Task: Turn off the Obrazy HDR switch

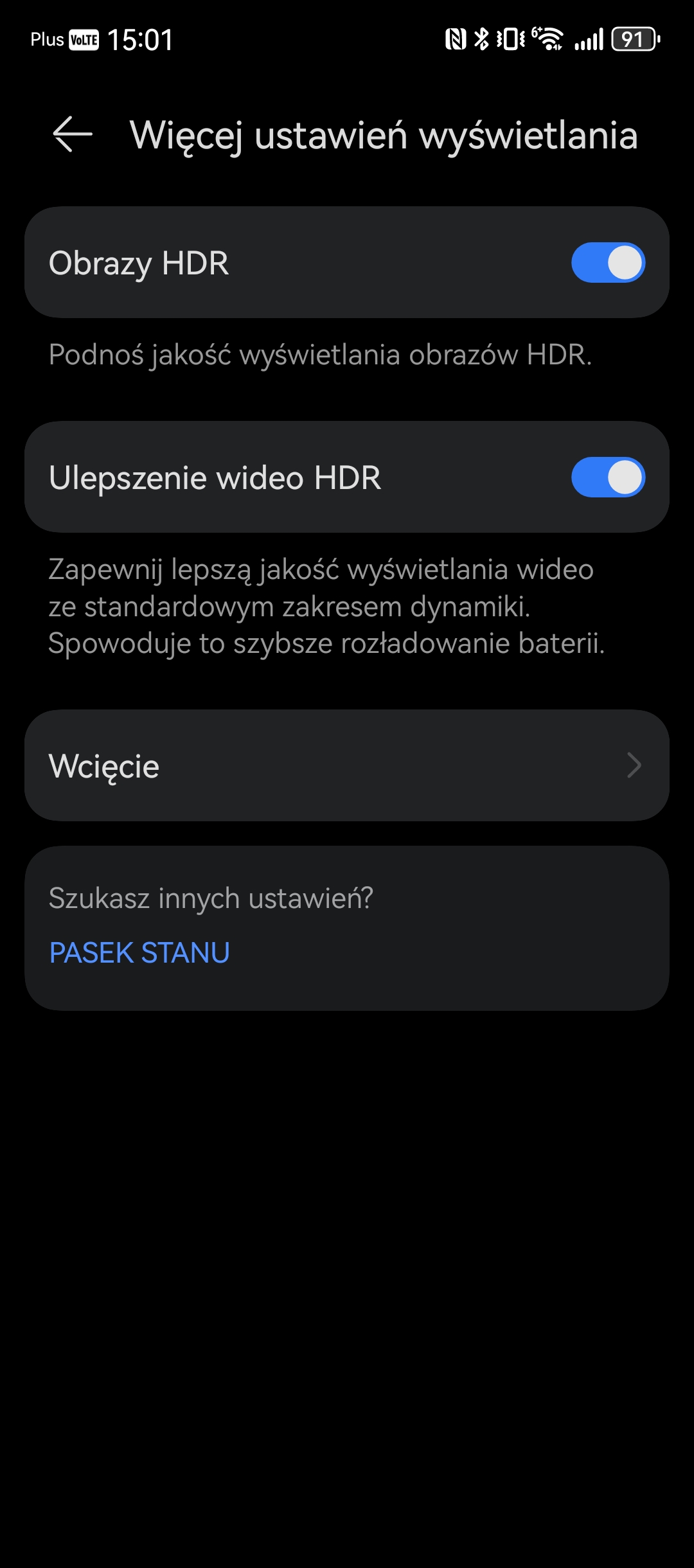Action: (x=608, y=262)
